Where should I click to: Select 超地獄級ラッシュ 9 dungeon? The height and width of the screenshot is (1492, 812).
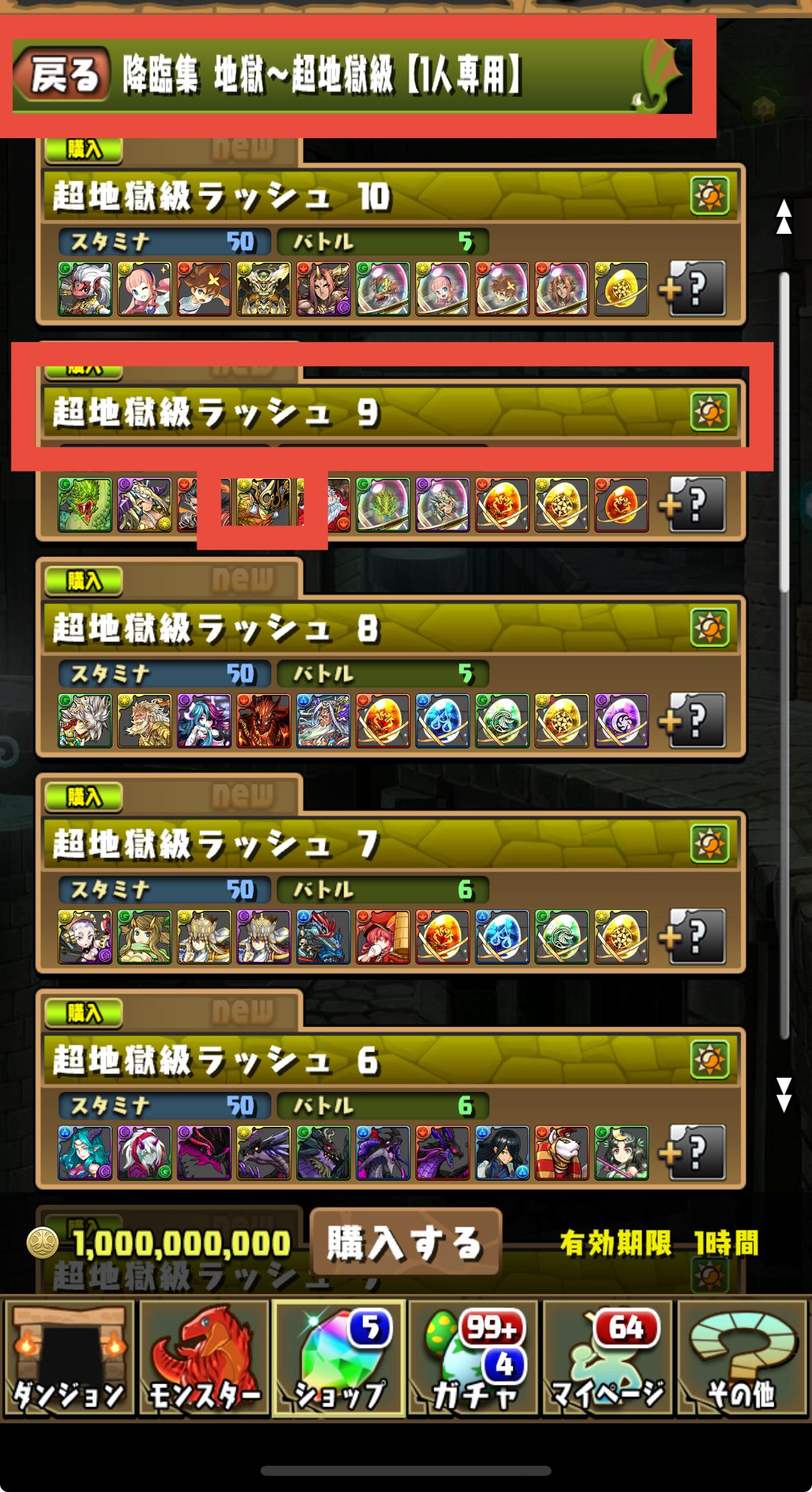364,412
